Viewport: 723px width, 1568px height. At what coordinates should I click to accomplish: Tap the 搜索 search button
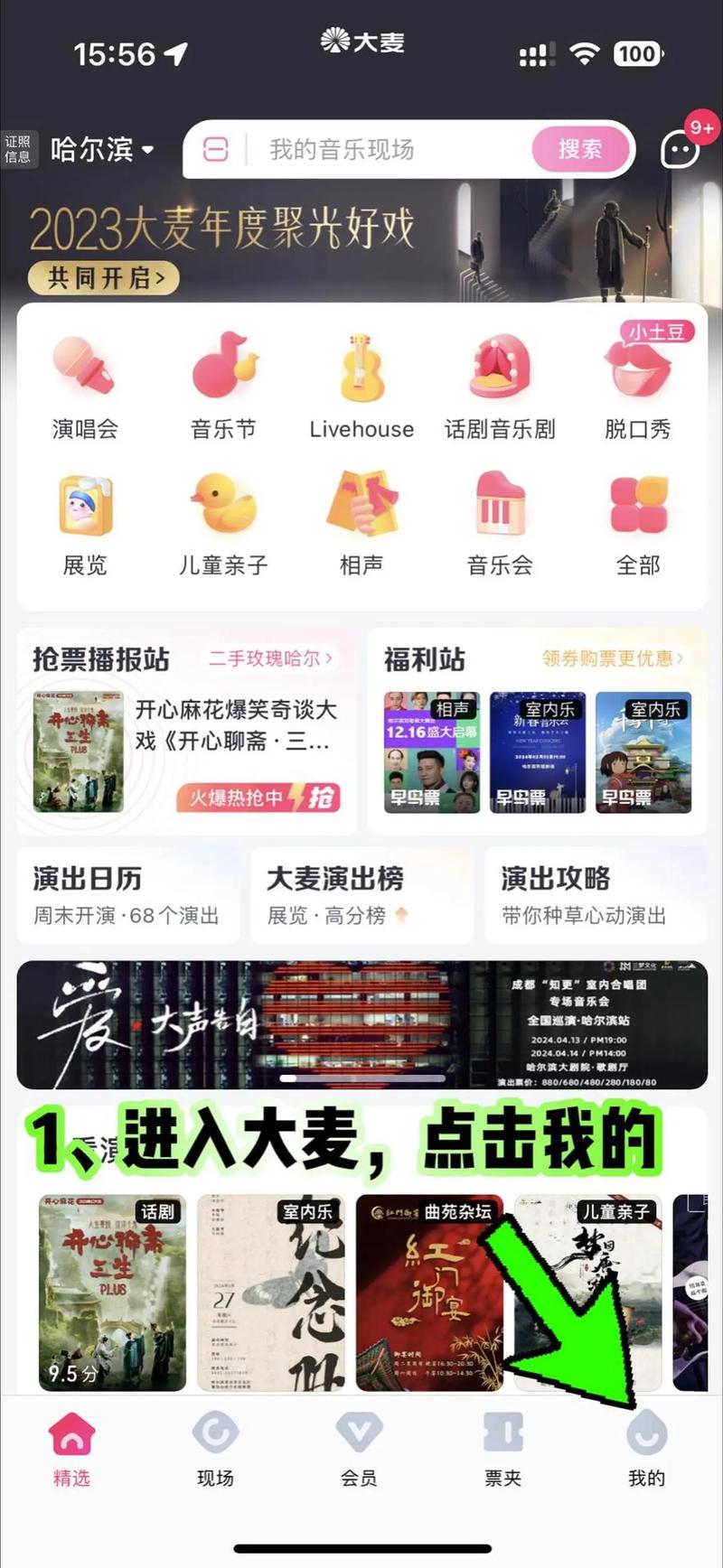tap(581, 150)
